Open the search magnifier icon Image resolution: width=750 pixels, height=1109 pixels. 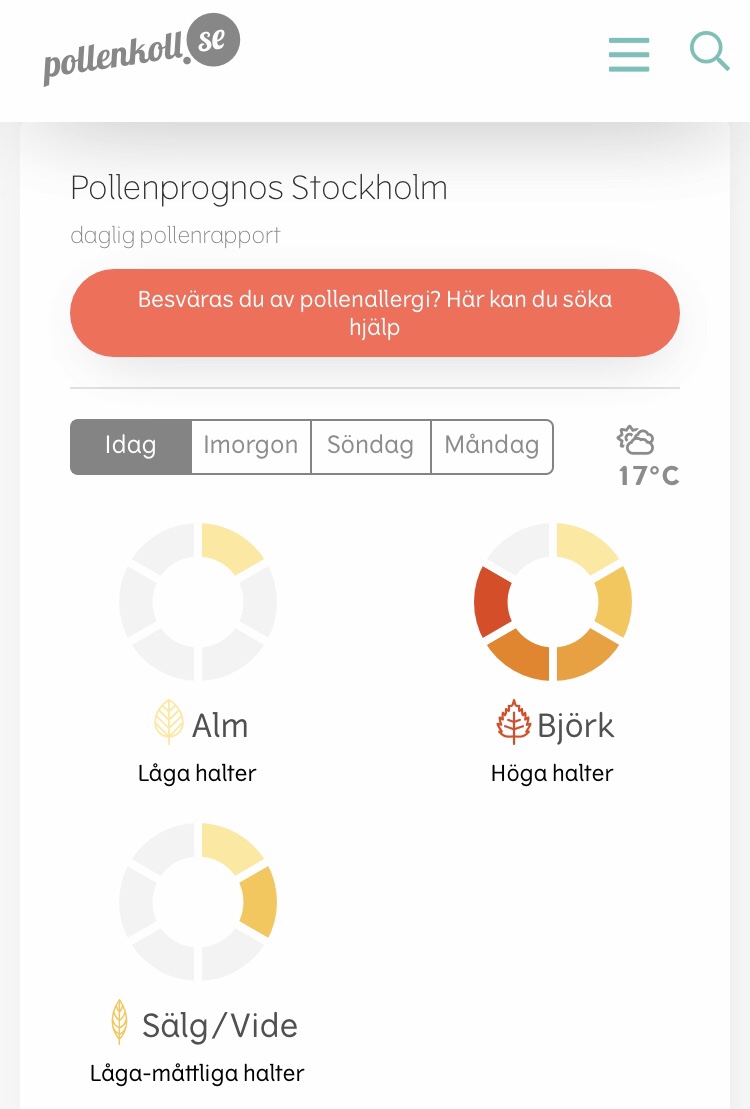(709, 51)
